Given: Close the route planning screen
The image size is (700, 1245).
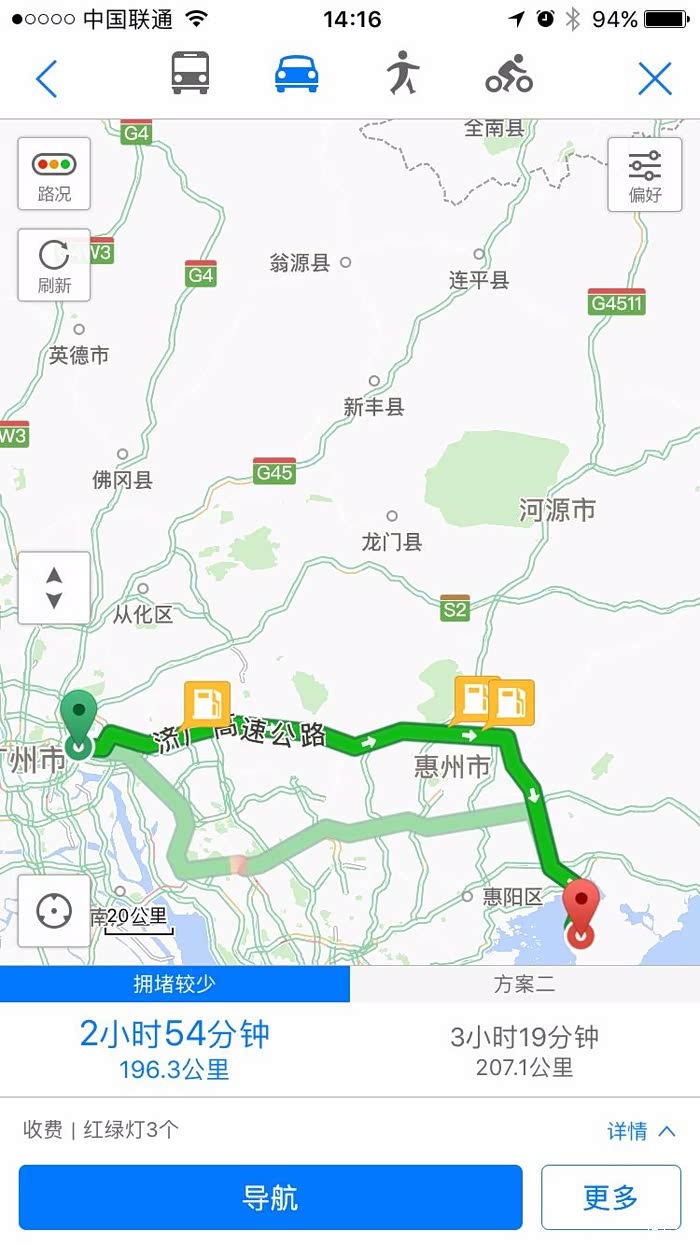Looking at the screenshot, I should 655,77.
